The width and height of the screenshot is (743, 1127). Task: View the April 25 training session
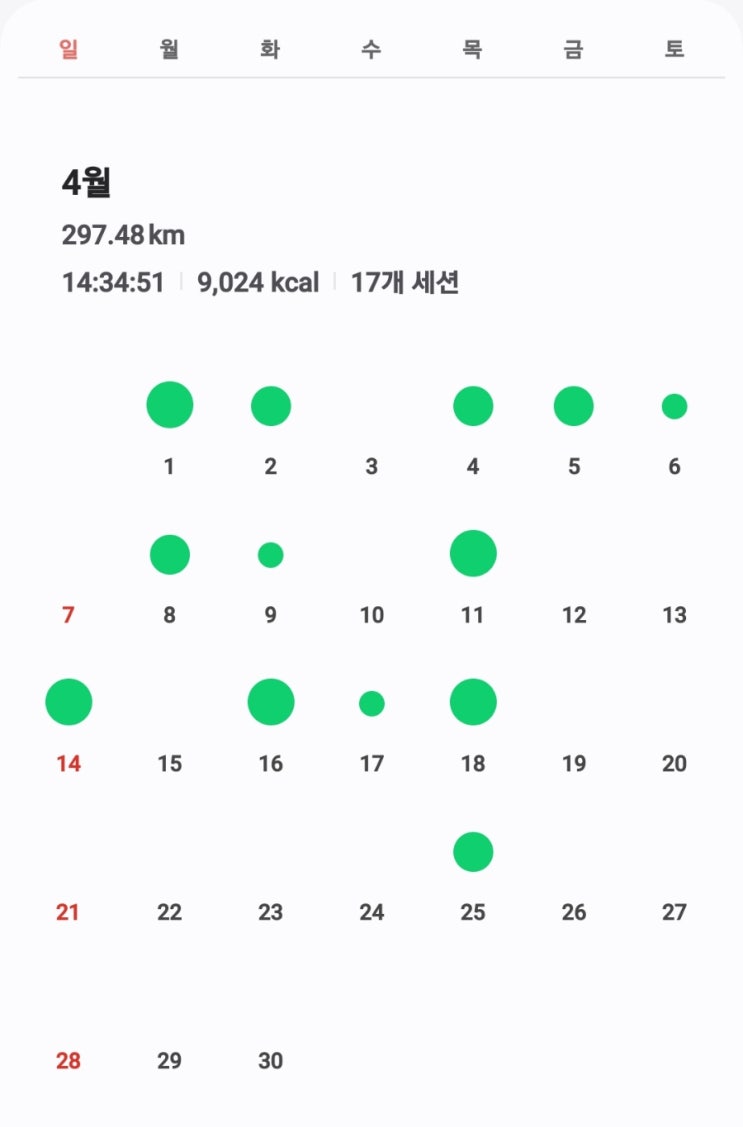coord(473,852)
